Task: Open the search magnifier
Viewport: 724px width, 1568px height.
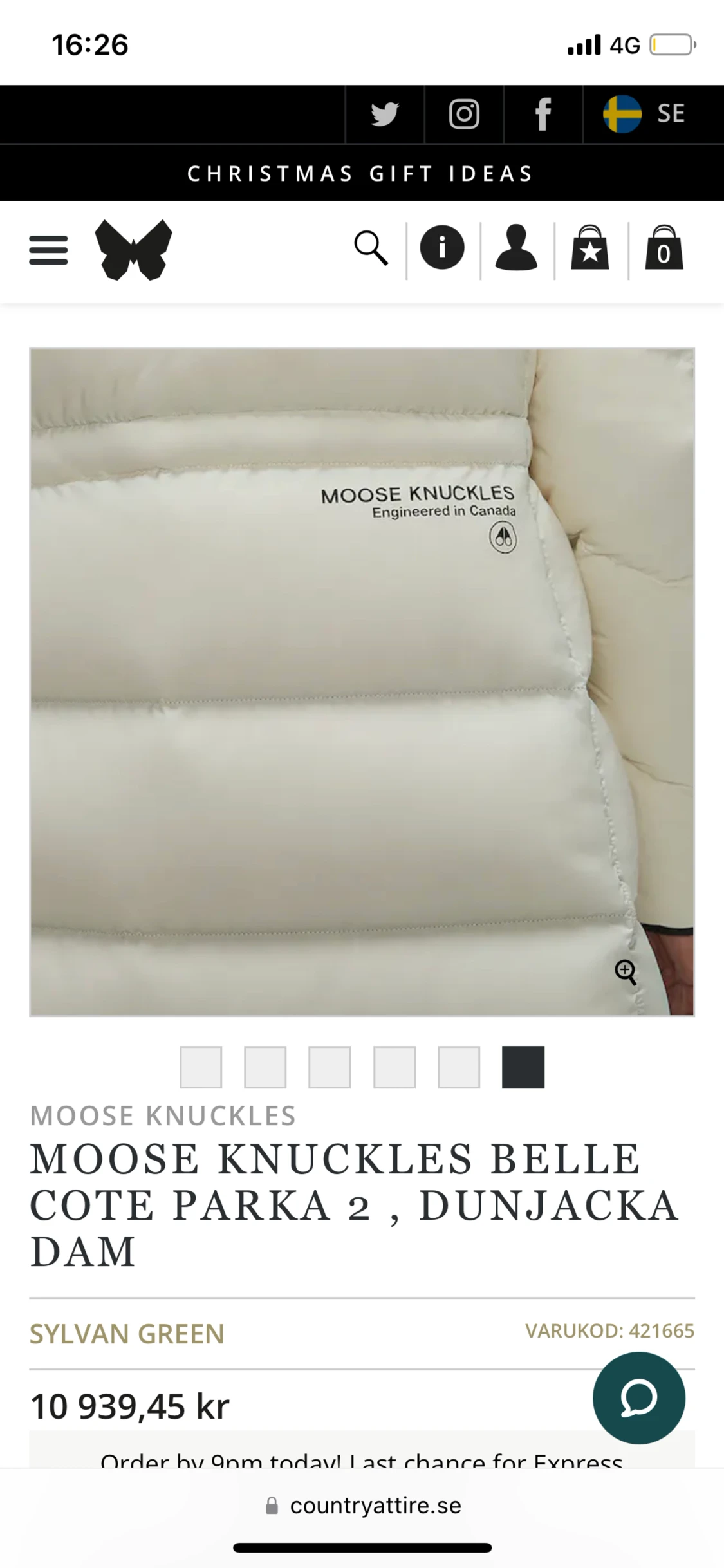Action: tap(371, 248)
